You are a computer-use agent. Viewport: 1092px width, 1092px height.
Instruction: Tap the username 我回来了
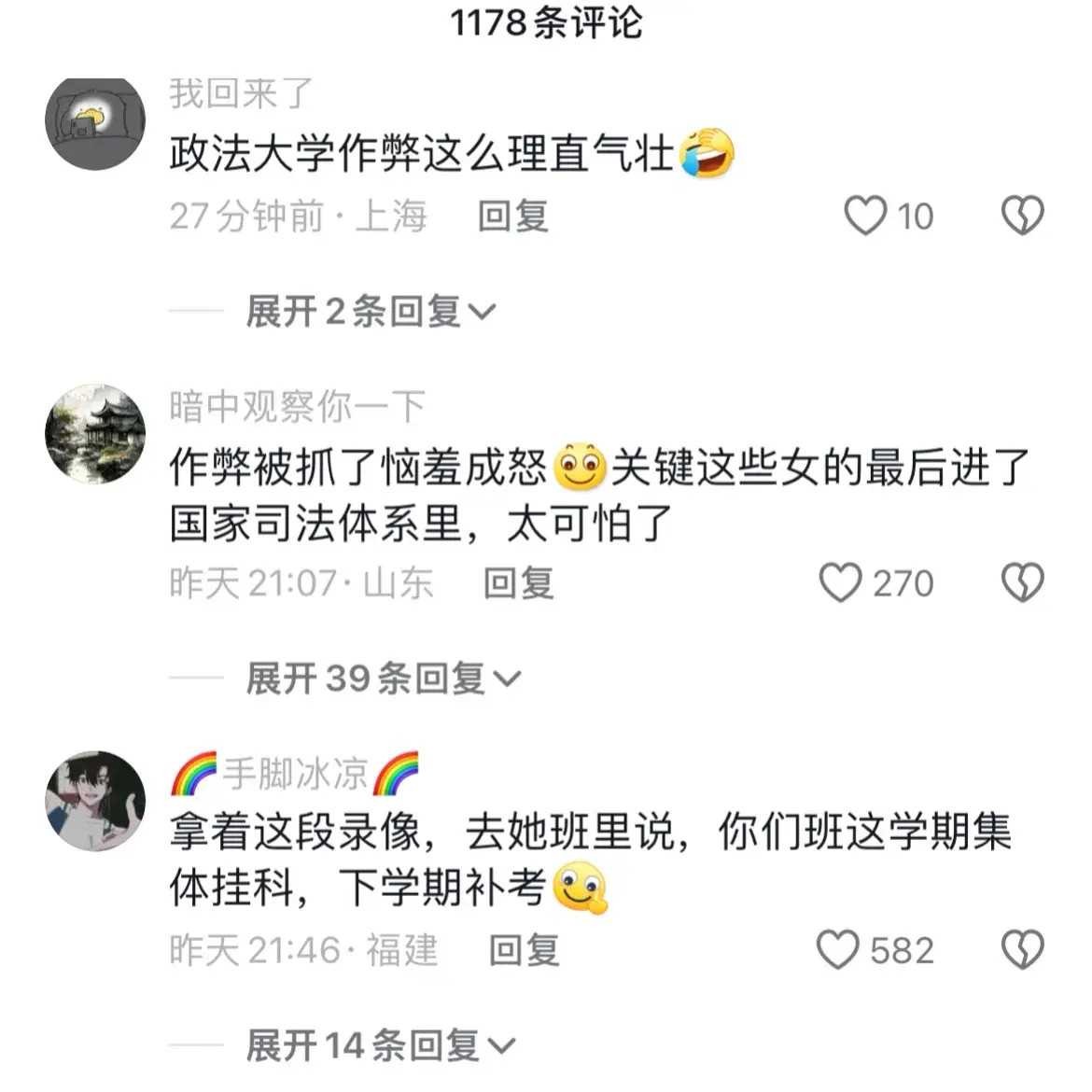point(241,94)
